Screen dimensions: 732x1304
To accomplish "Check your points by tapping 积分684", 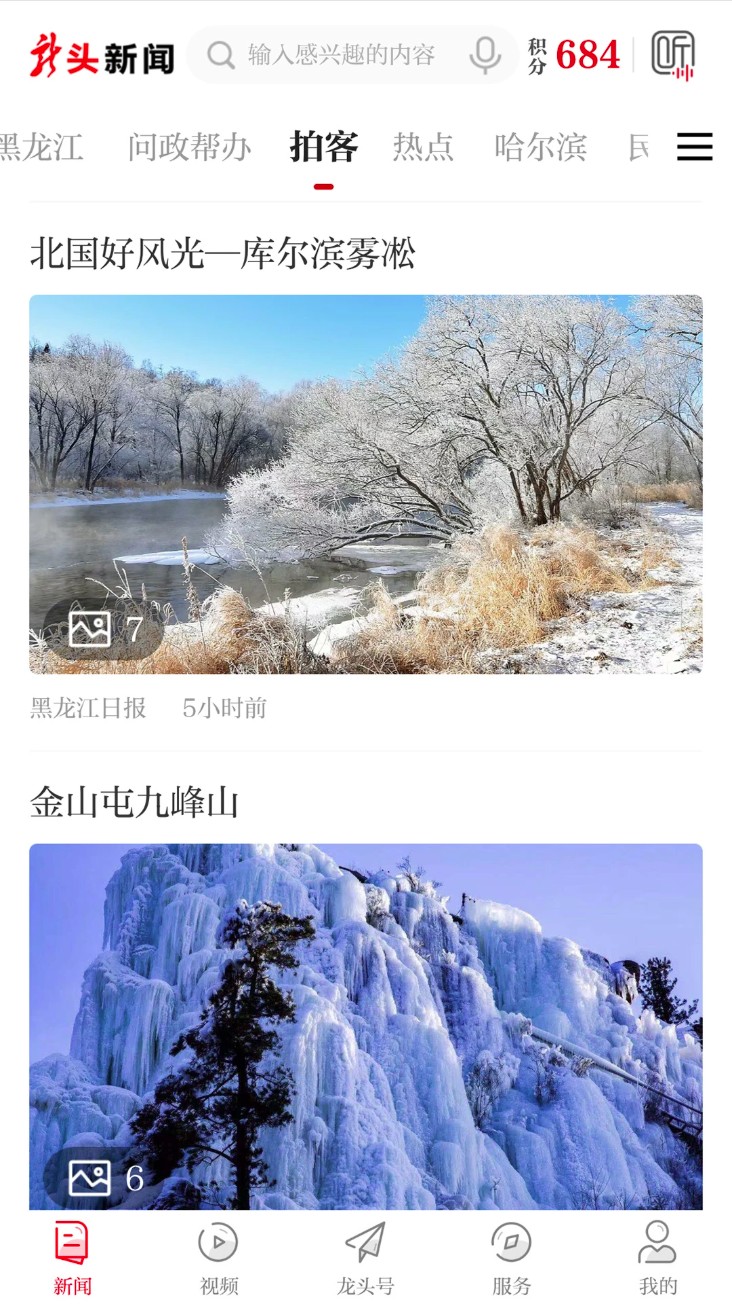I will click(x=570, y=55).
